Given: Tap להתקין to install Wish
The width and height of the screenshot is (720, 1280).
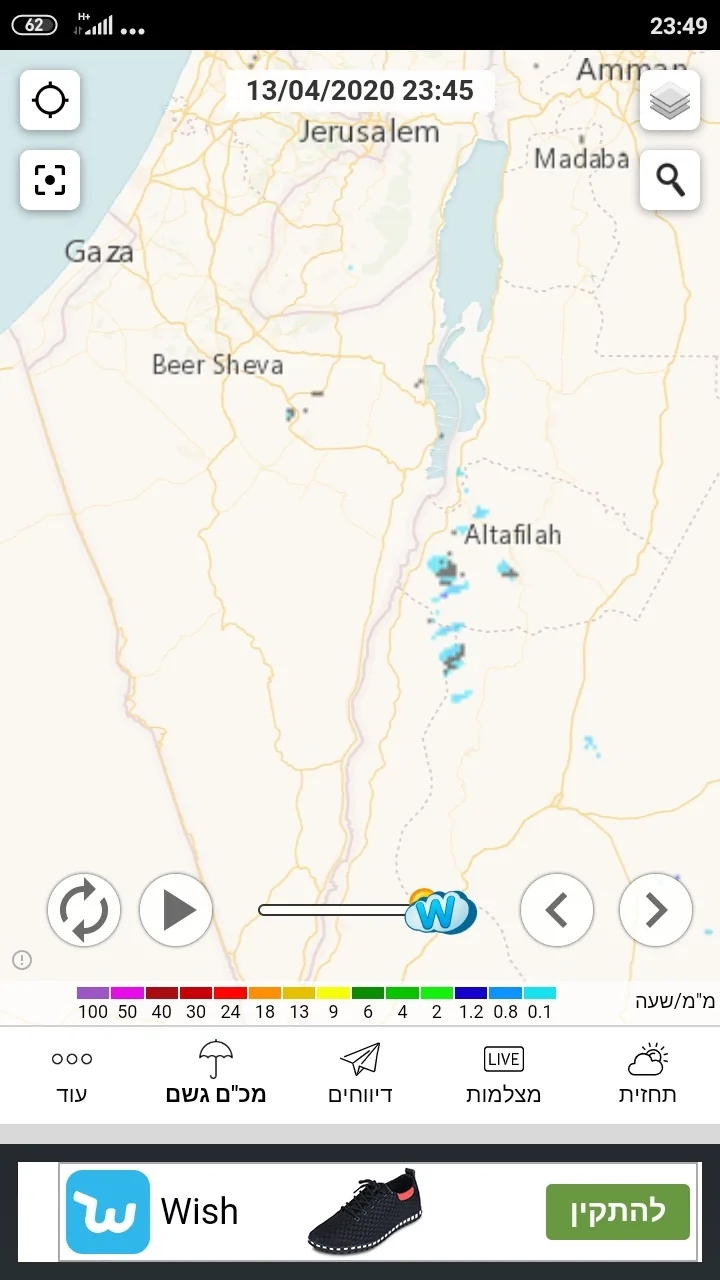Looking at the screenshot, I should click(x=618, y=1211).
